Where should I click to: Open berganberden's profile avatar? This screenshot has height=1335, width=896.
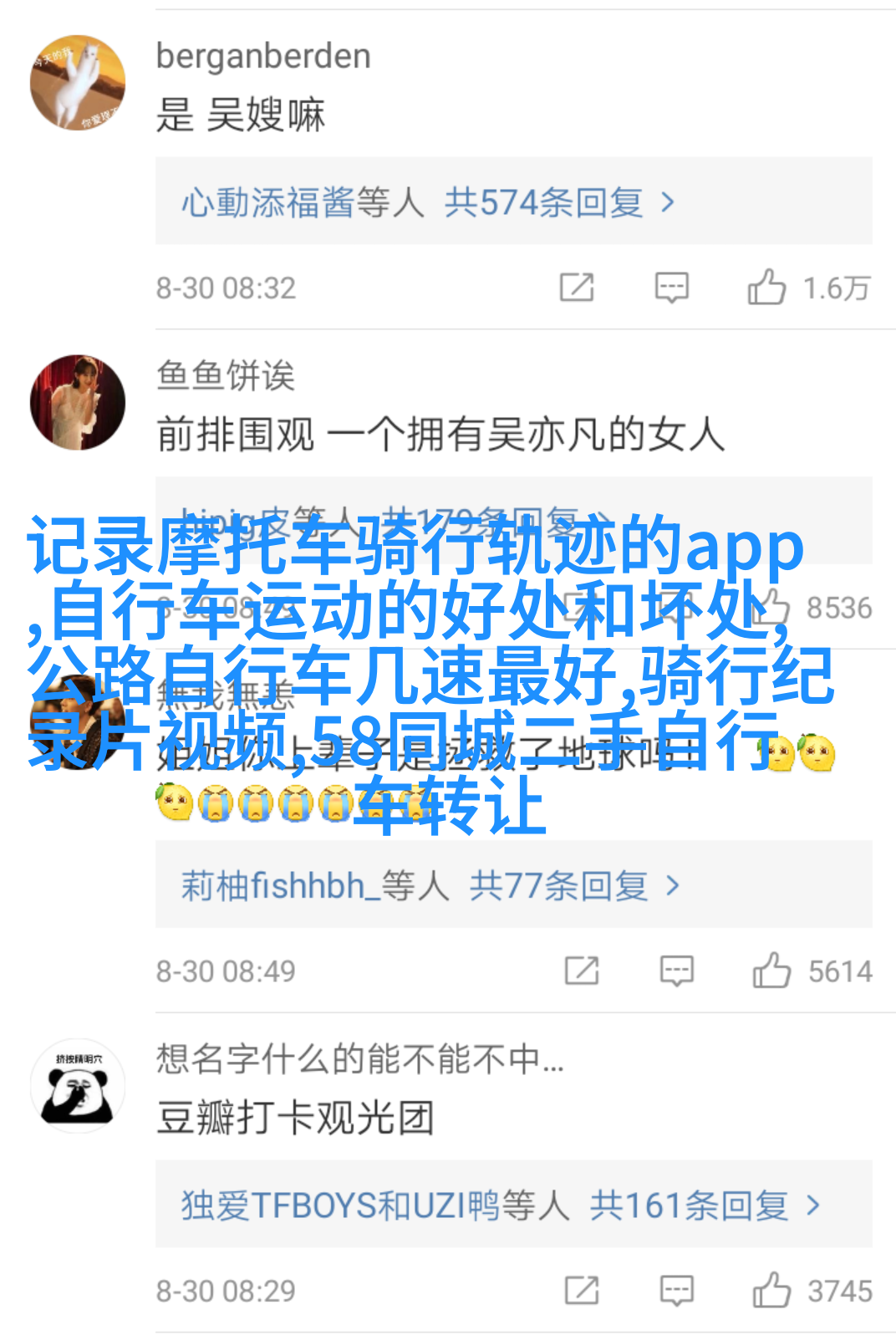click(78, 83)
